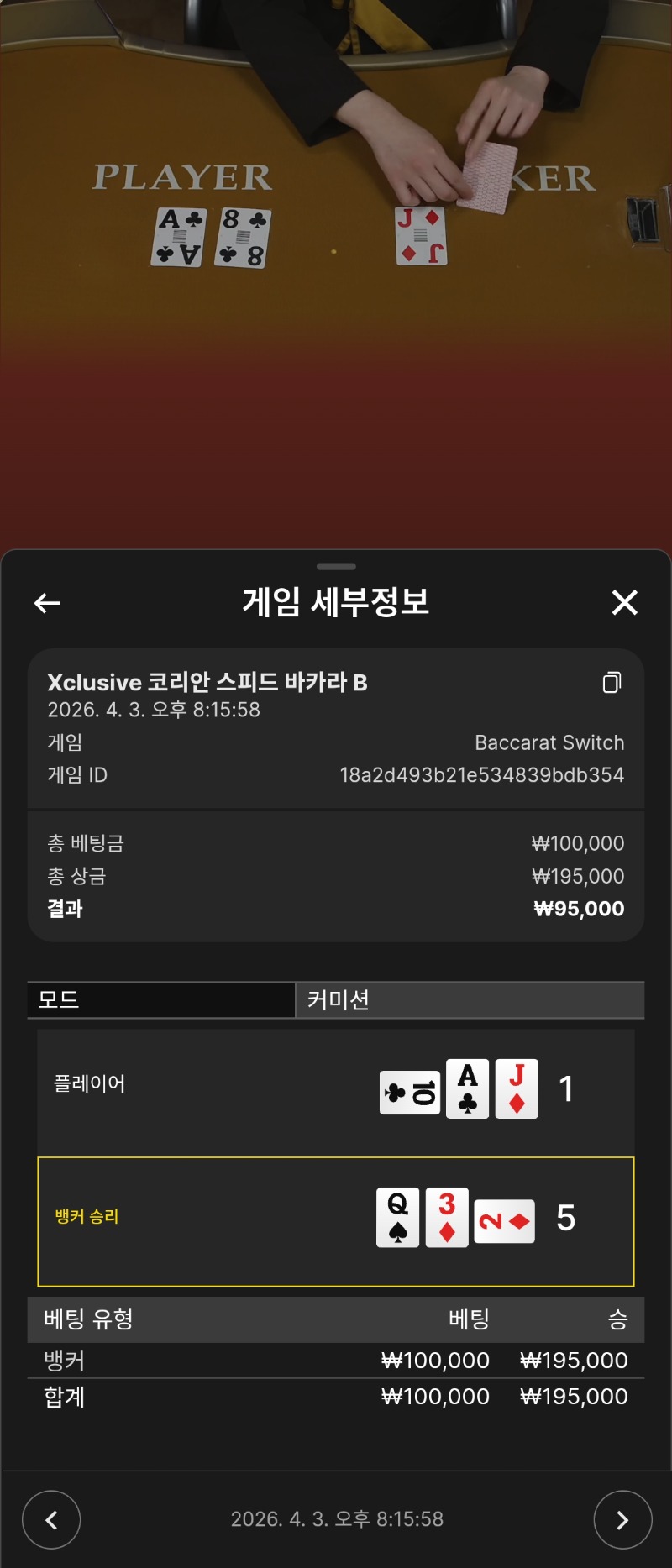View the previous game round
This screenshot has height=1568, width=672.
[51, 1519]
